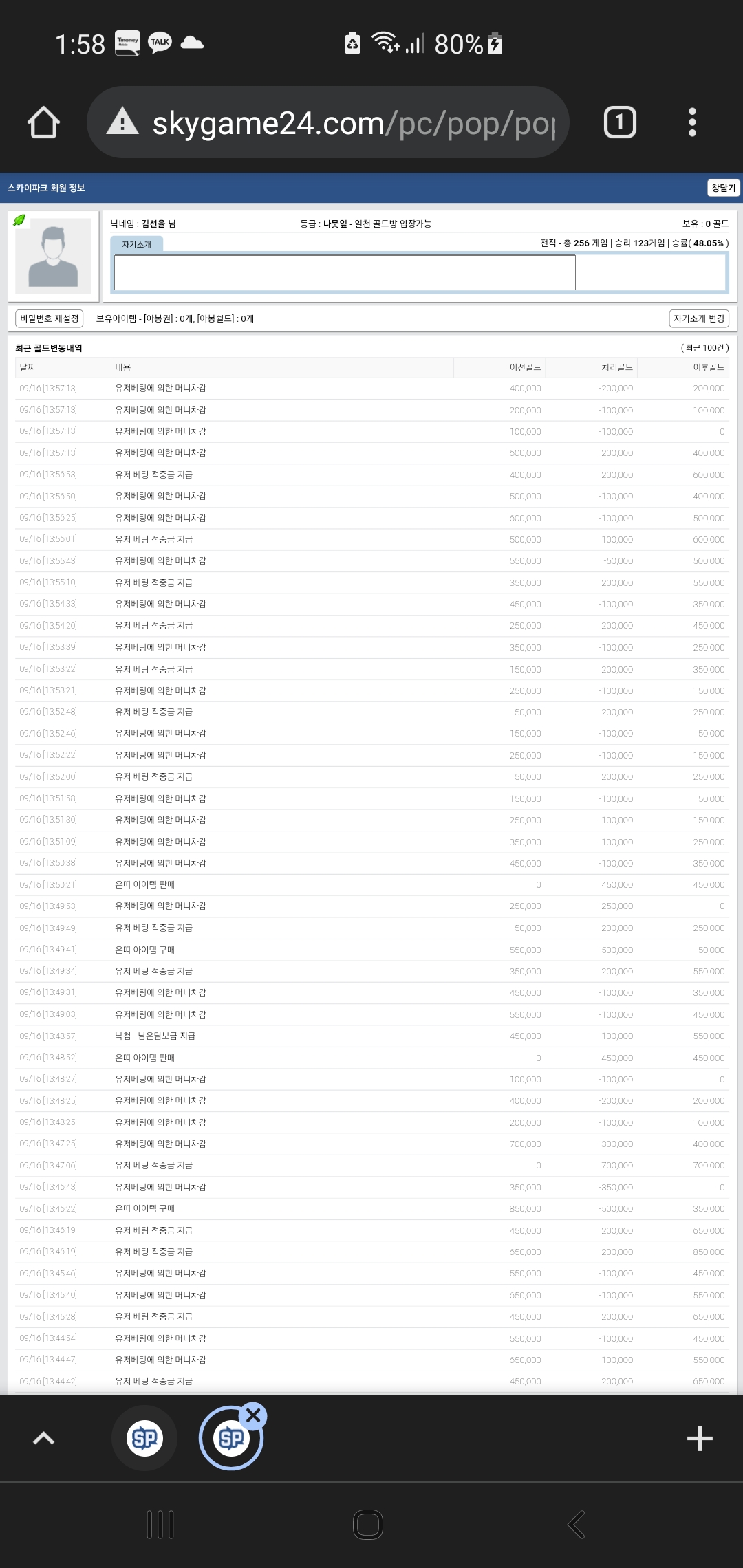Open recent apps from the navigation bar
Screen dimensions: 743x1568
coord(160,1525)
